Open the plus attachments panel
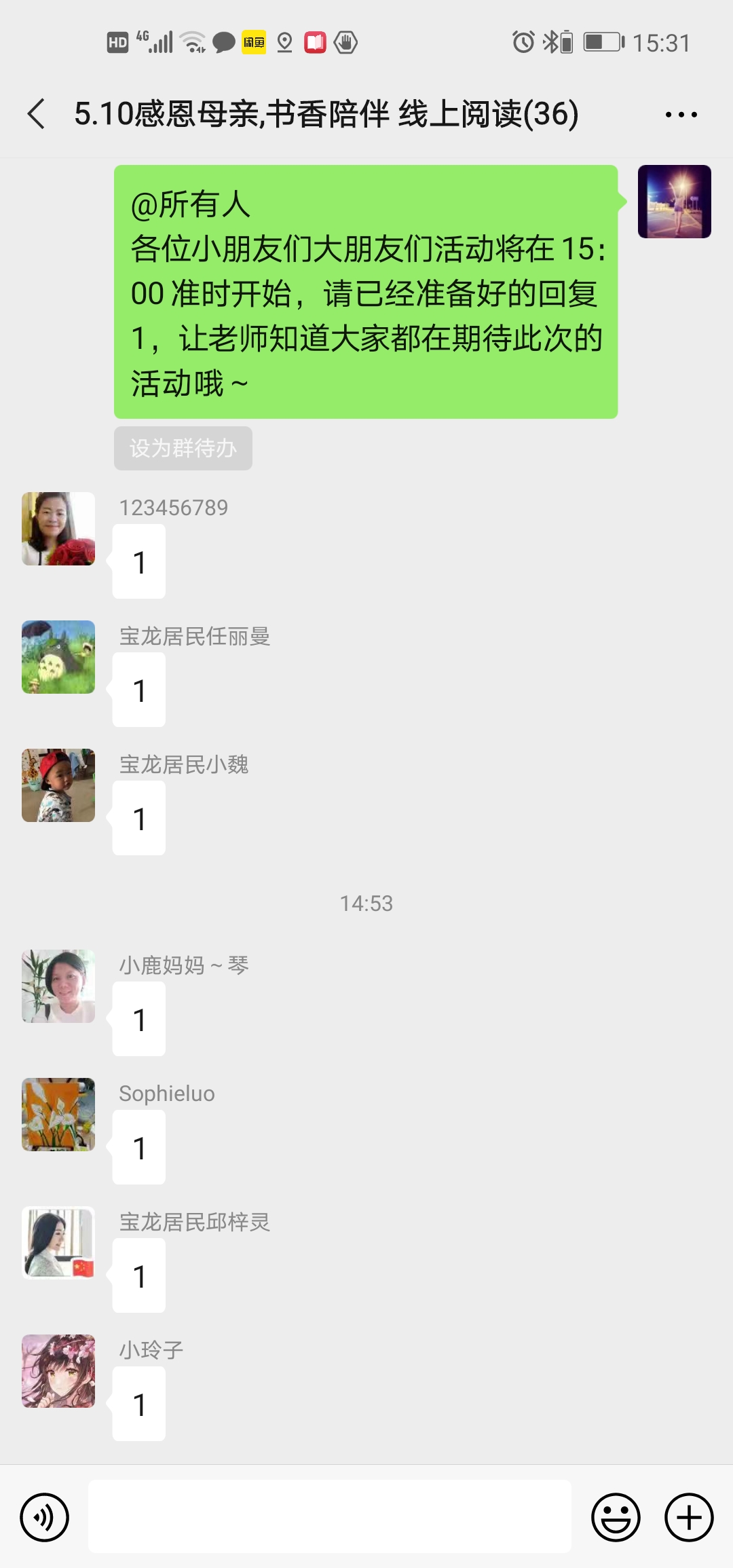Screen dimensions: 733x1568 tap(689, 1517)
